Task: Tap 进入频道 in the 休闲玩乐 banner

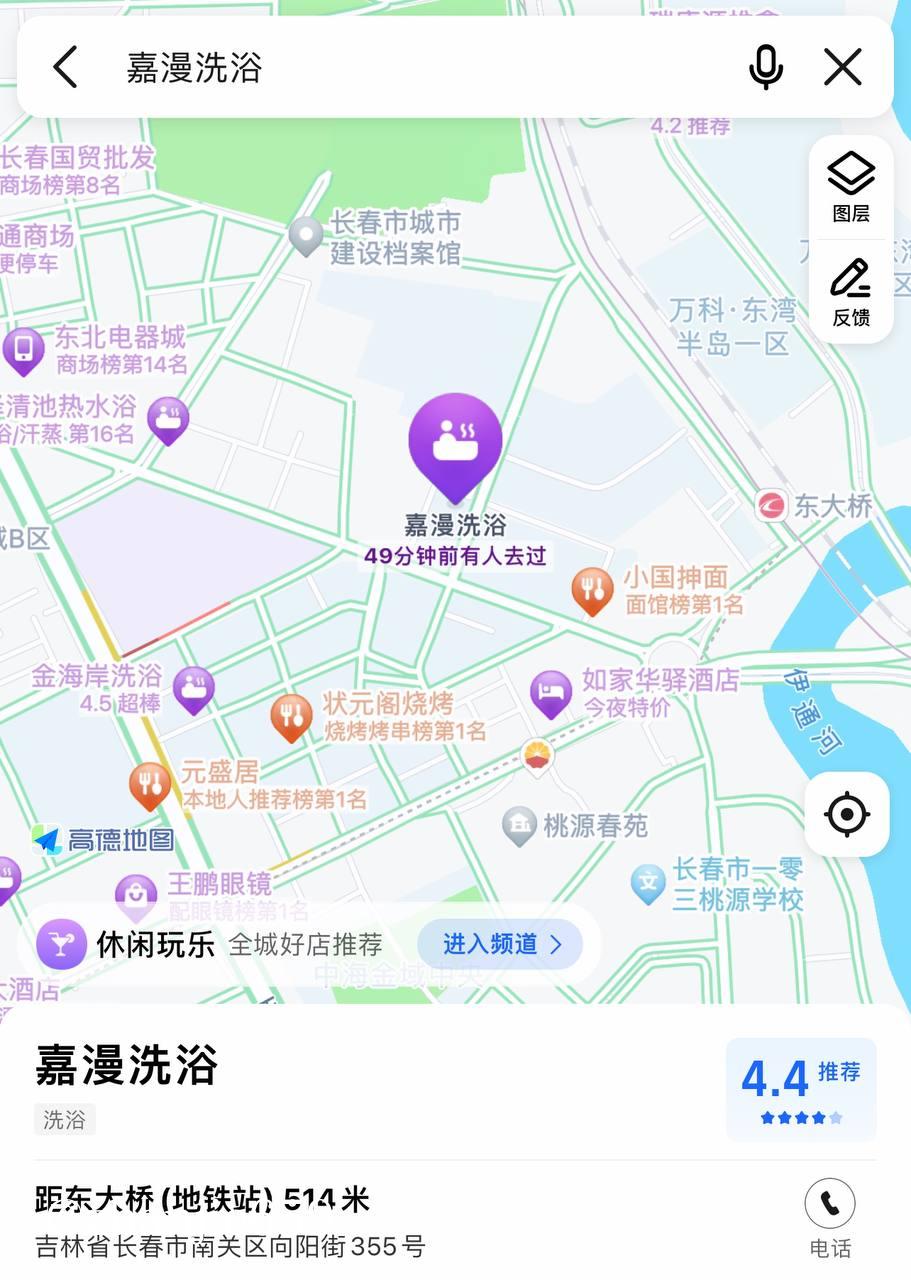Action: tap(501, 944)
